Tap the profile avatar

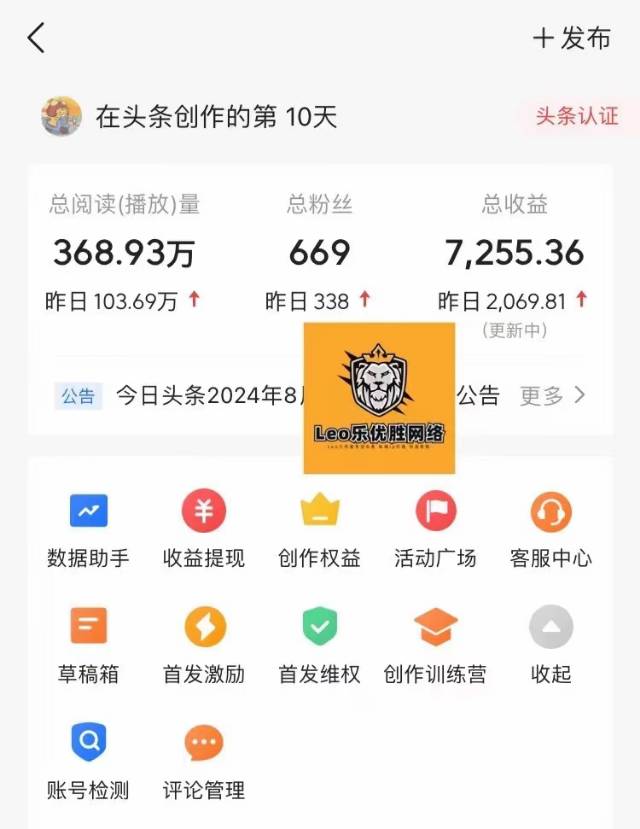[x=61, y=117]
